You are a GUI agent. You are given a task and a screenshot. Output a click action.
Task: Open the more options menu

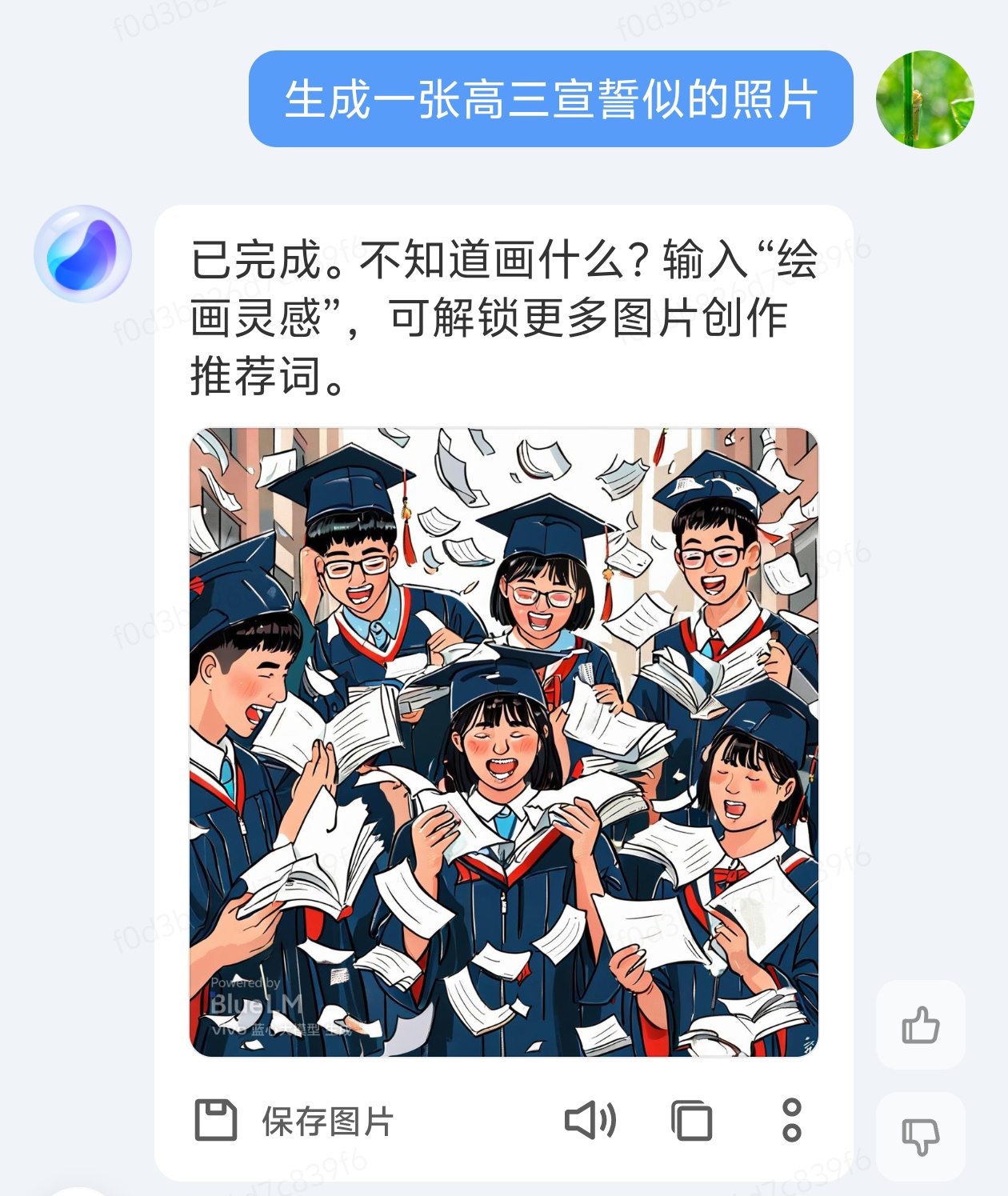click(791, 1120)
